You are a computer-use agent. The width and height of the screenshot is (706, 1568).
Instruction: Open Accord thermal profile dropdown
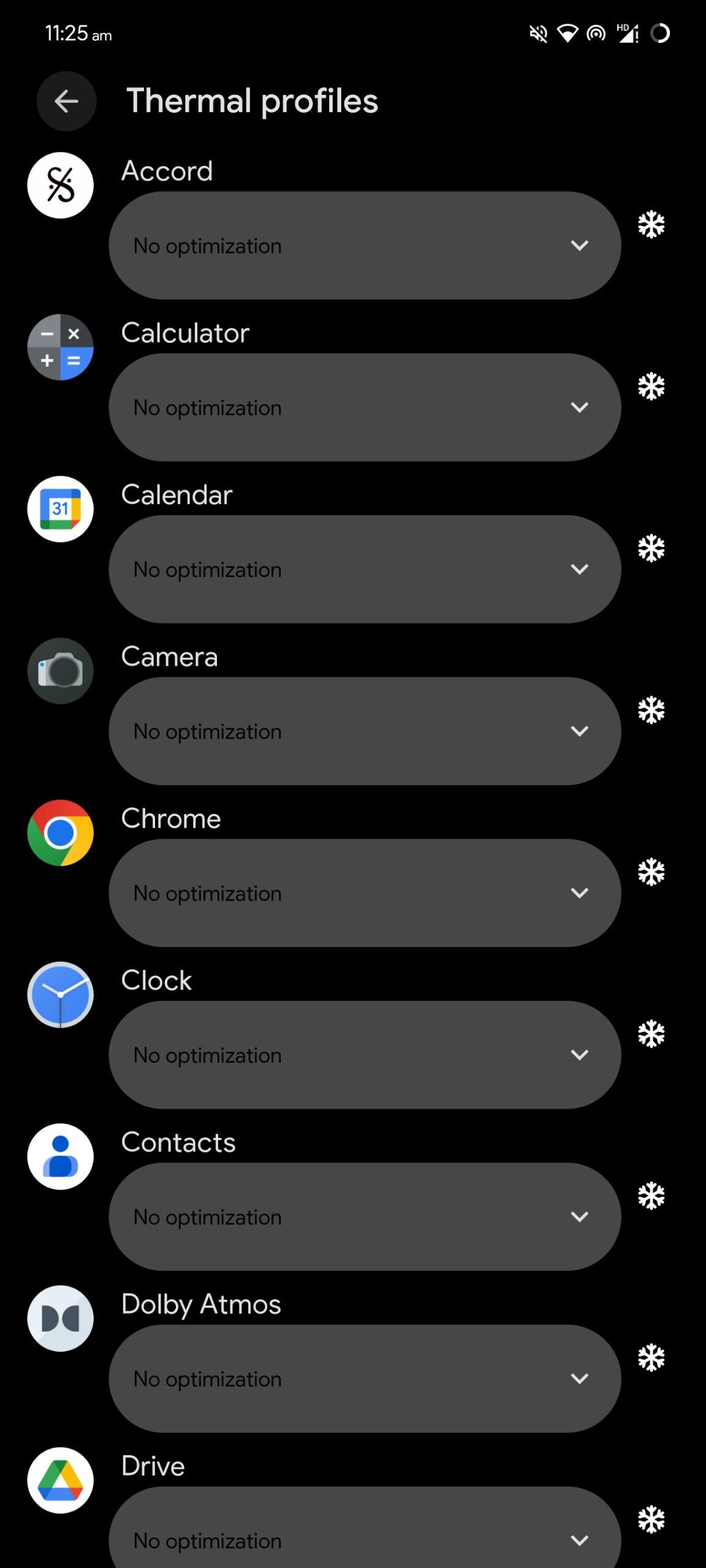[365, 246]
